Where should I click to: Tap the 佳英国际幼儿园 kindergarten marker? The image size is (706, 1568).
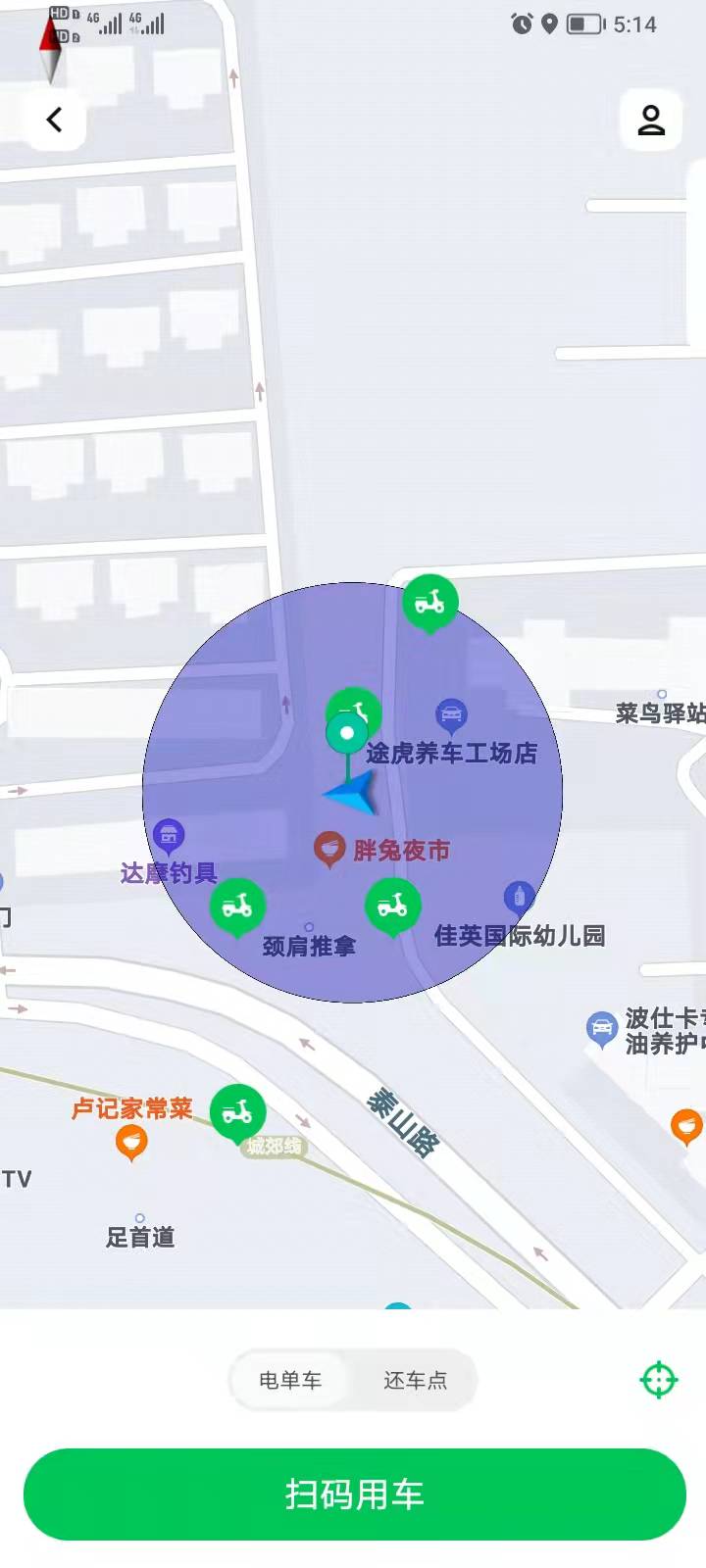pyautogui.click(x=518, y=893)
